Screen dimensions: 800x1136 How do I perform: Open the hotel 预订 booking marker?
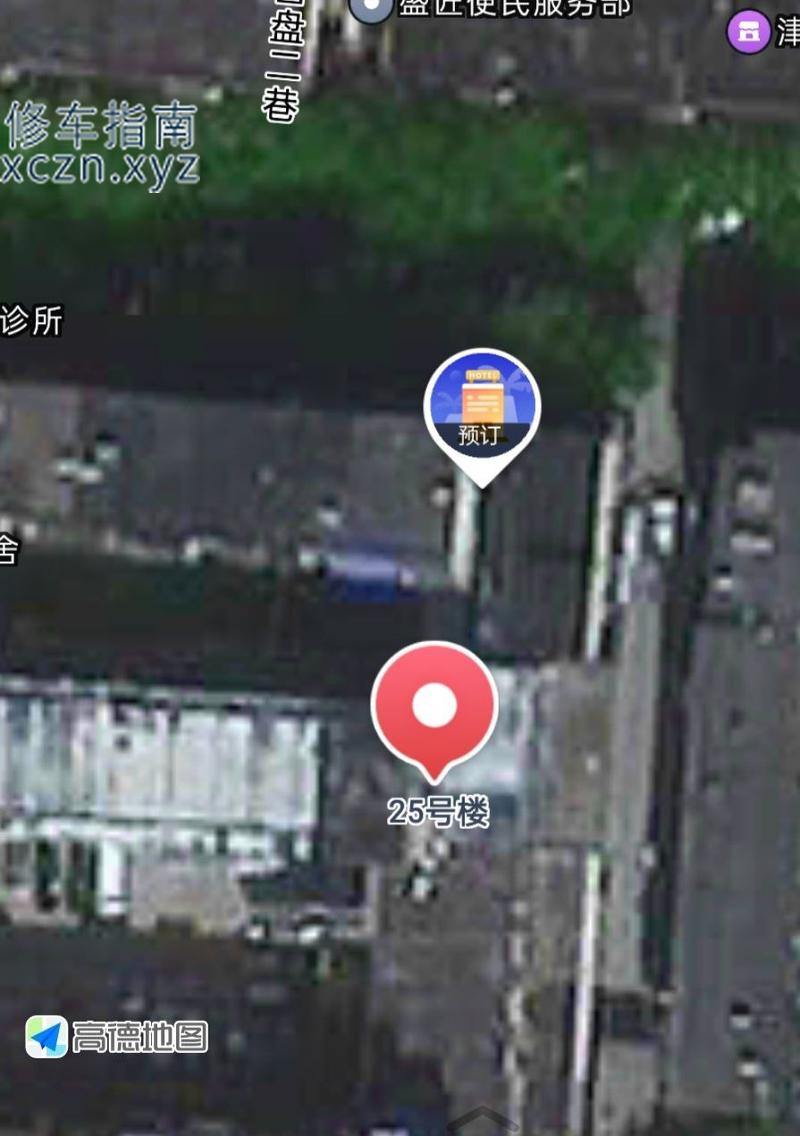pyautogui.click(x=482, y=407)
